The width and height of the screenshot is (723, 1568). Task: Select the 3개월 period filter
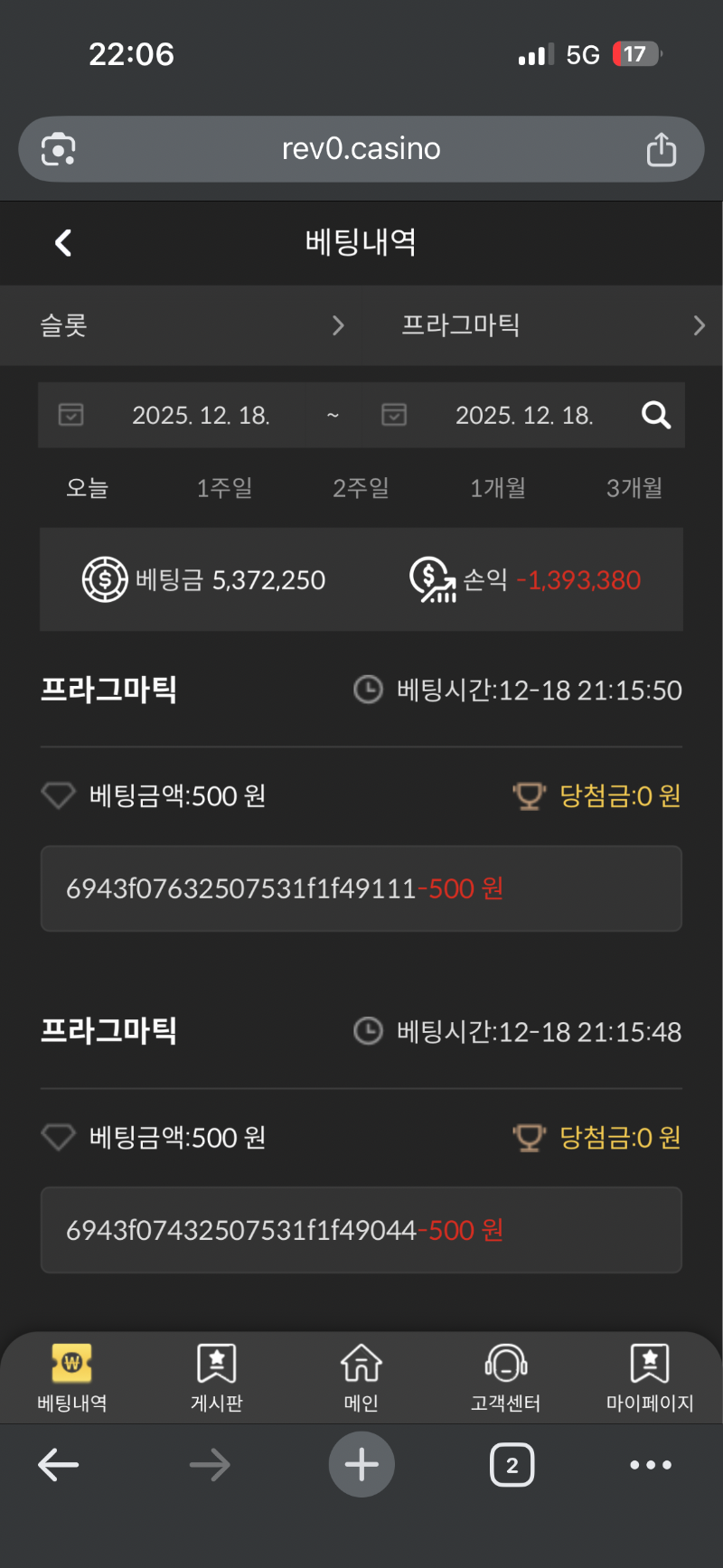click(634, 488)
